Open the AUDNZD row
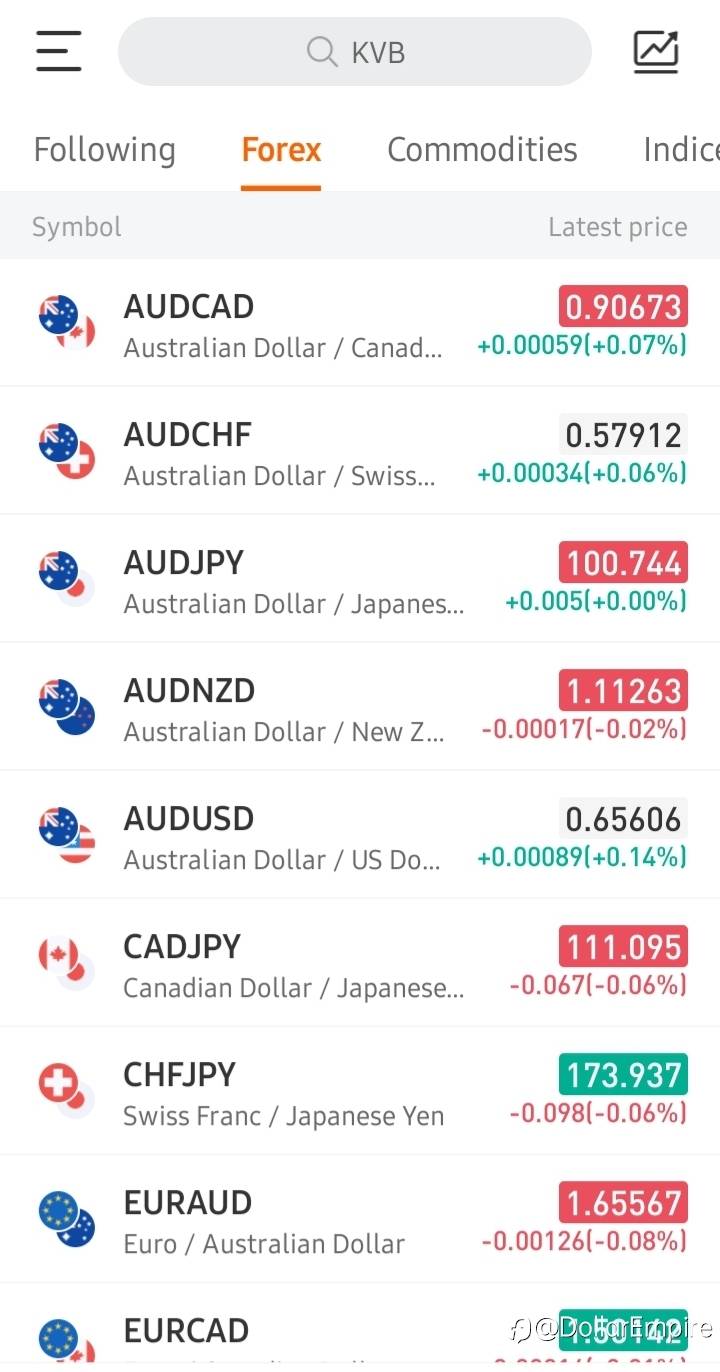 pyautogui.click(x=360, y=707)
